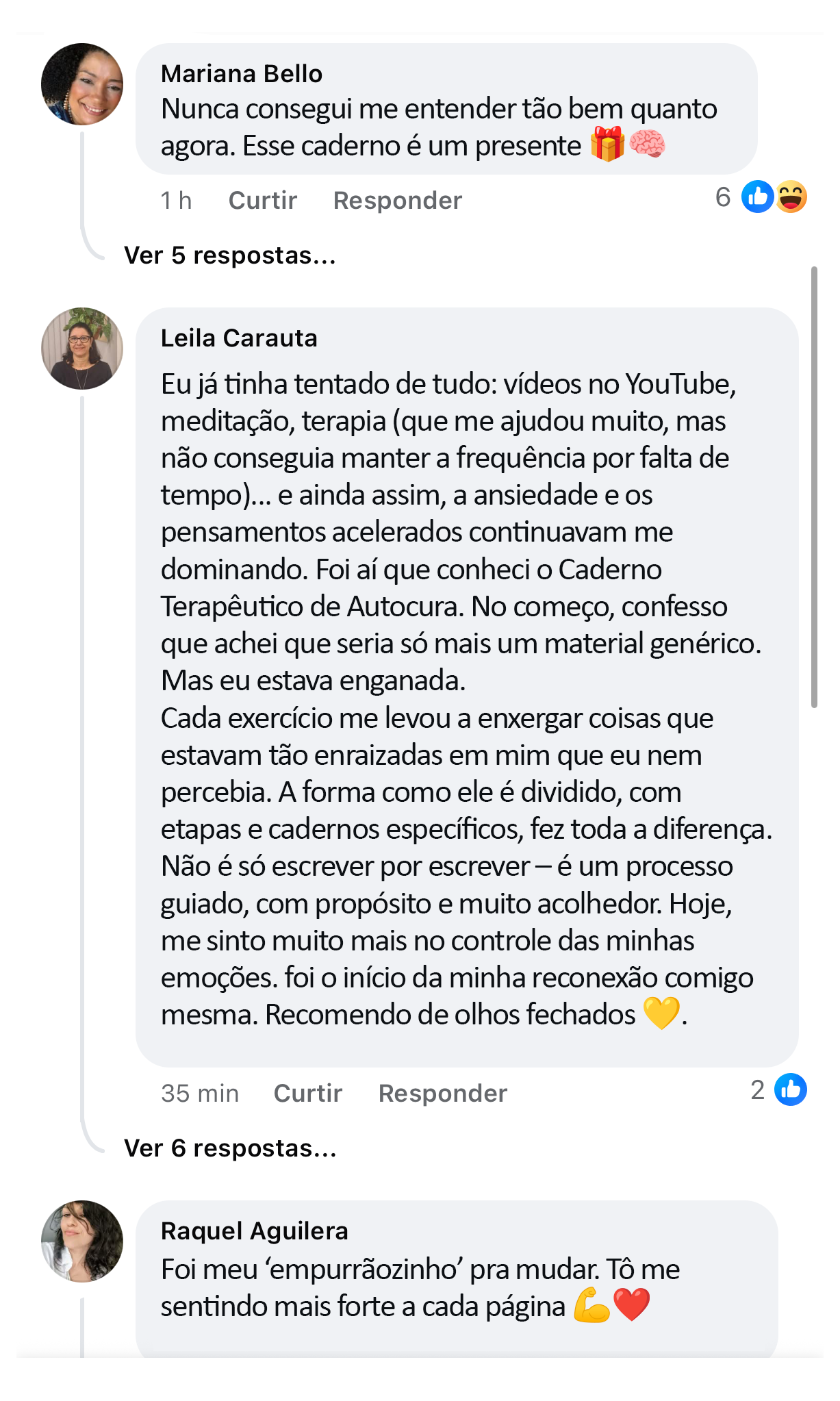Reply to Leila Carauta's comment

[442, 1094]
